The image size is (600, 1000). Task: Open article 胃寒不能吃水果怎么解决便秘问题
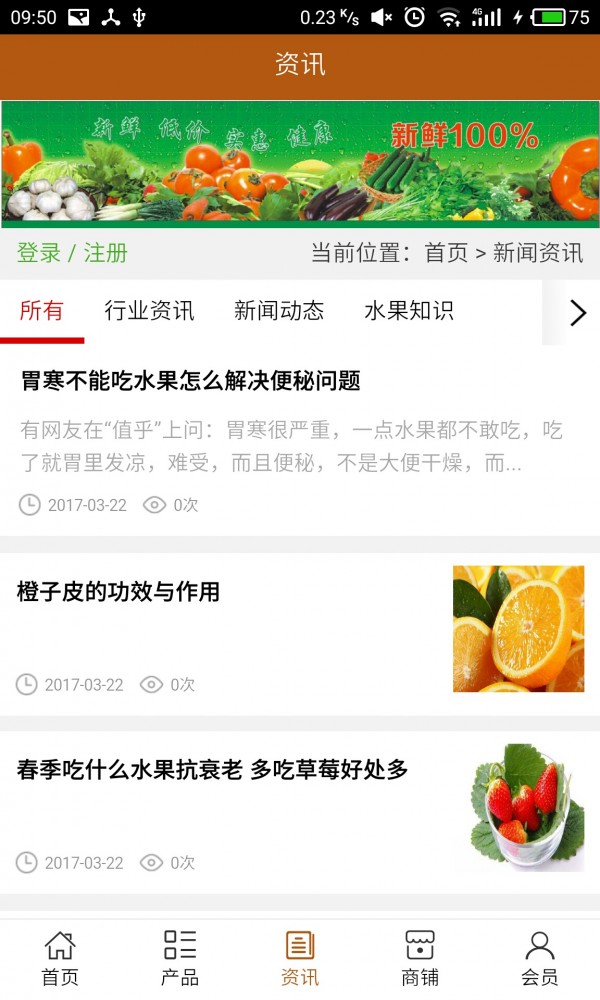[190, 381]
